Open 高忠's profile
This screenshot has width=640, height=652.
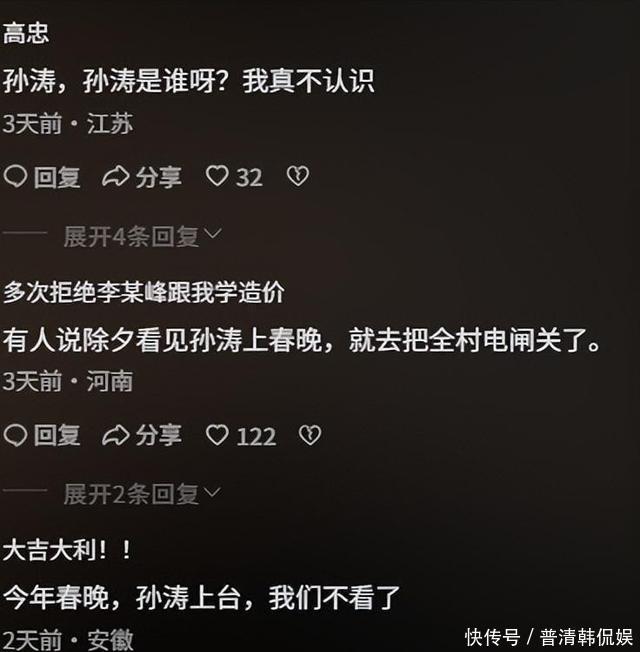pos(27,34)
